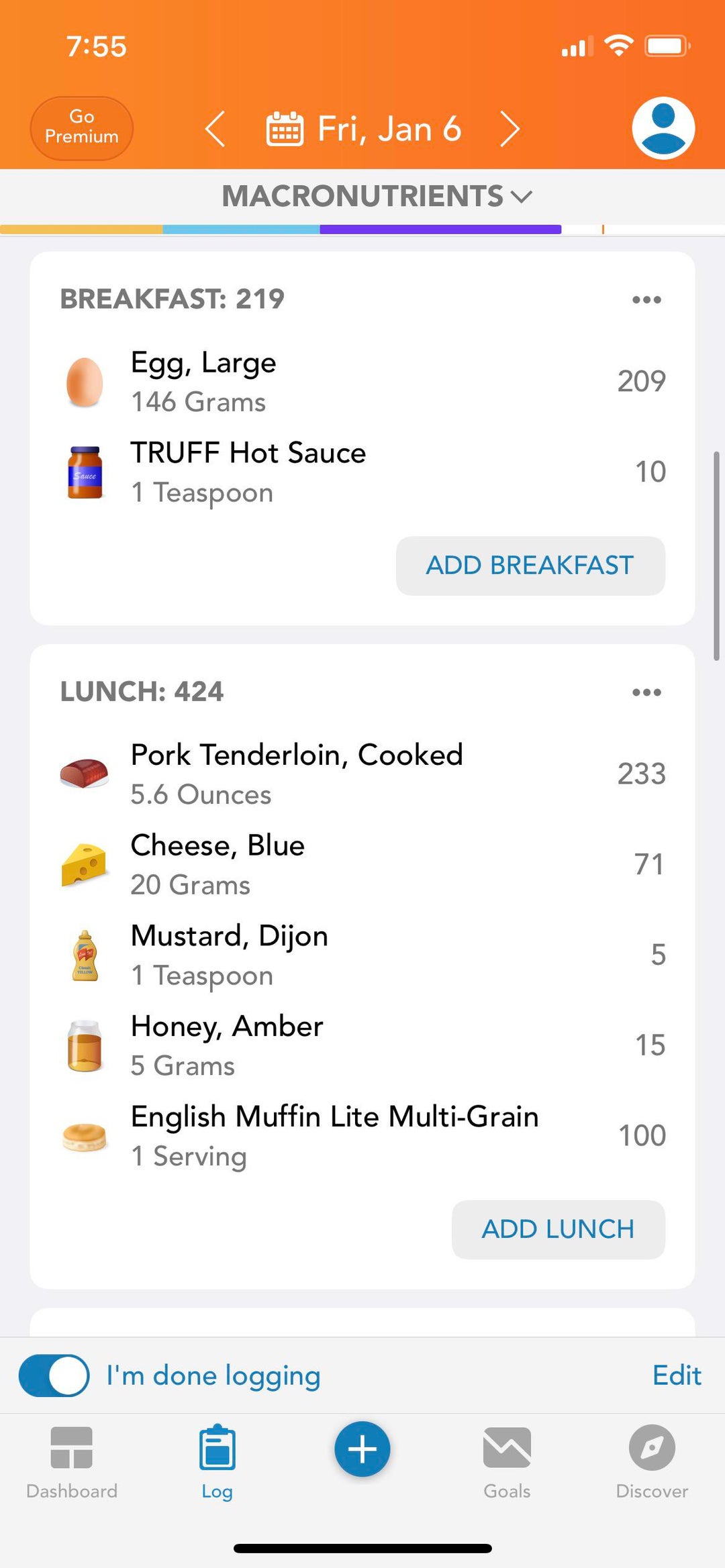Tap the Go Premium button
This screenshot has width=725, height=1568.
pos(81,127)
